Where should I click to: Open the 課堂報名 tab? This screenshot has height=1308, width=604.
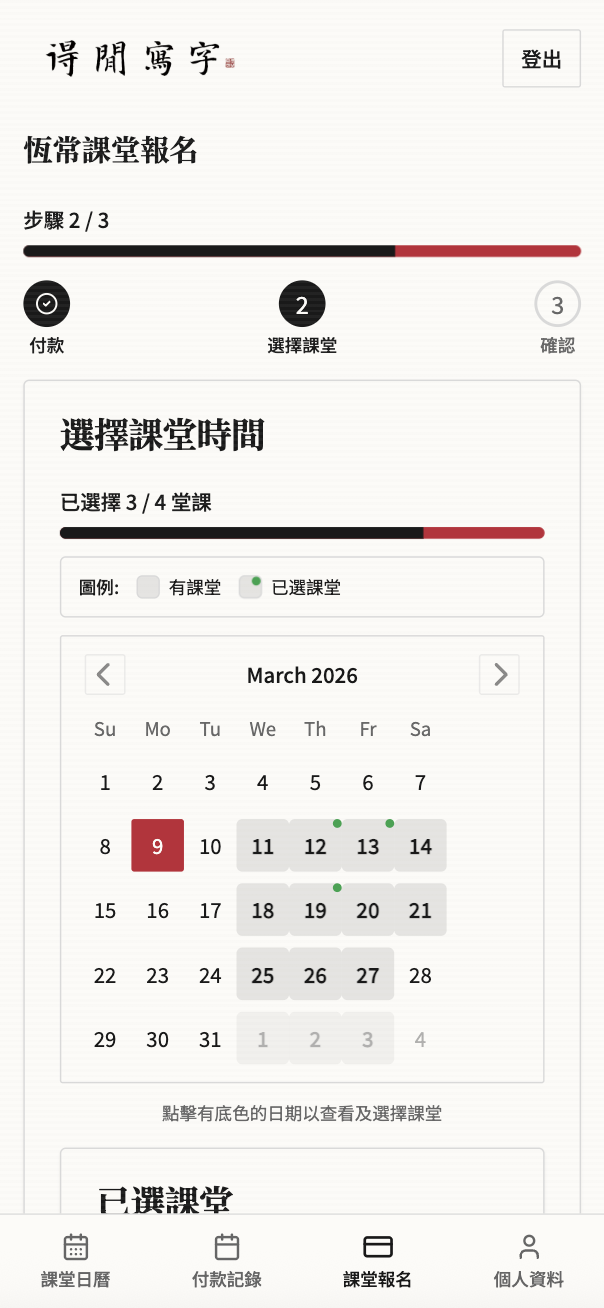pyautogui.click(x=378, y=1260)
